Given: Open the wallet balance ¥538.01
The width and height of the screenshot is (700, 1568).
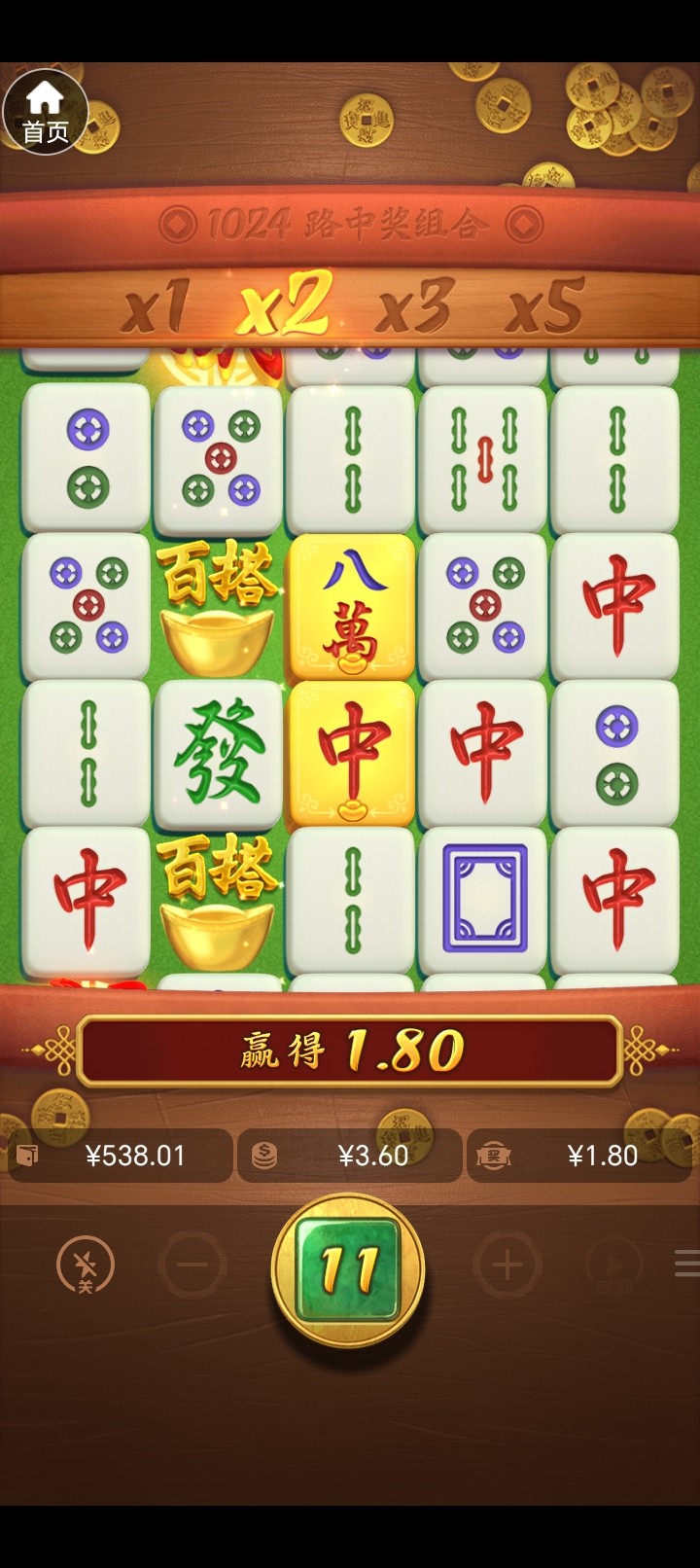Looking at the screenshot, I should point(121,1156).
